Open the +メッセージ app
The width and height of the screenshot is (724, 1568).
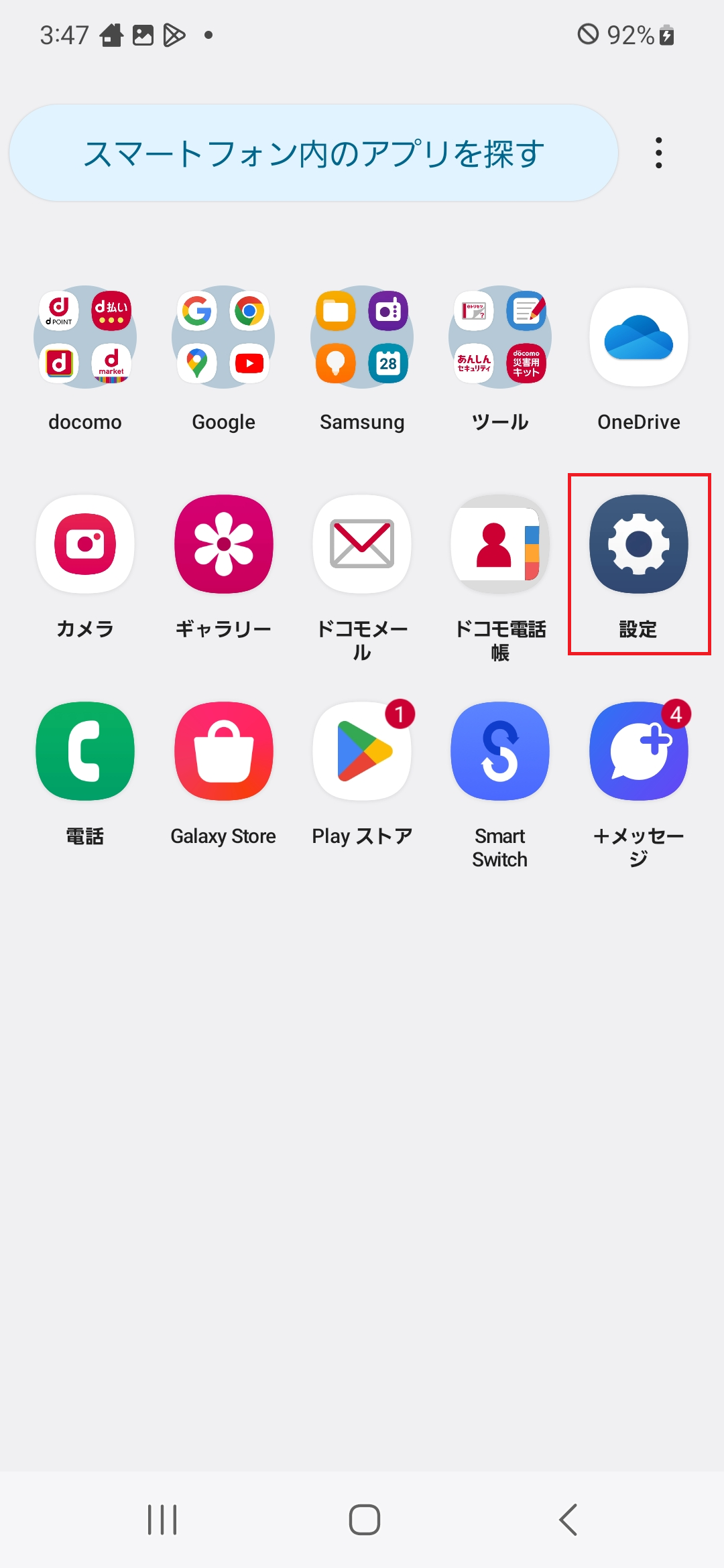pyautogui.click(x=638, y=752)
